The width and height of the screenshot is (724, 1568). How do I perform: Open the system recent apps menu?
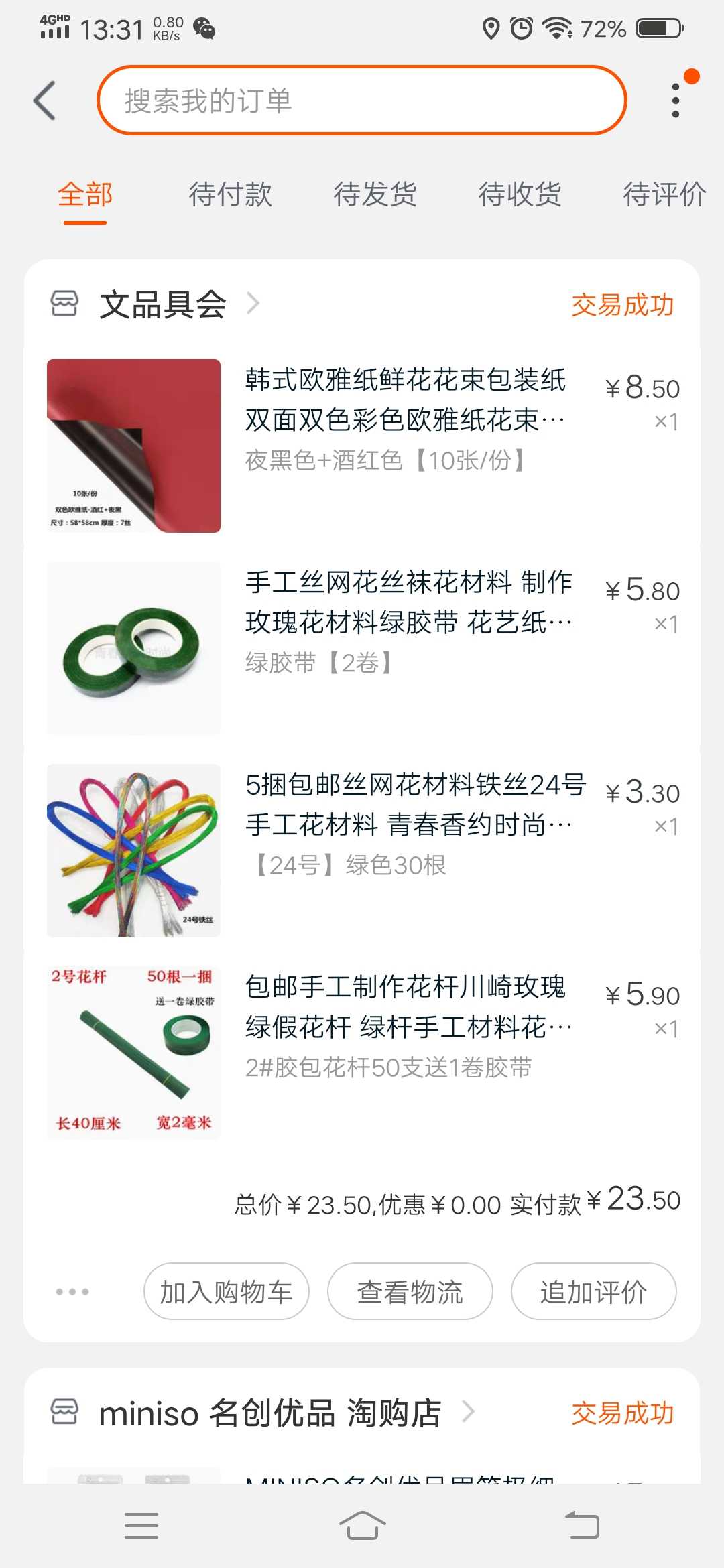[x=141, y=1526]
